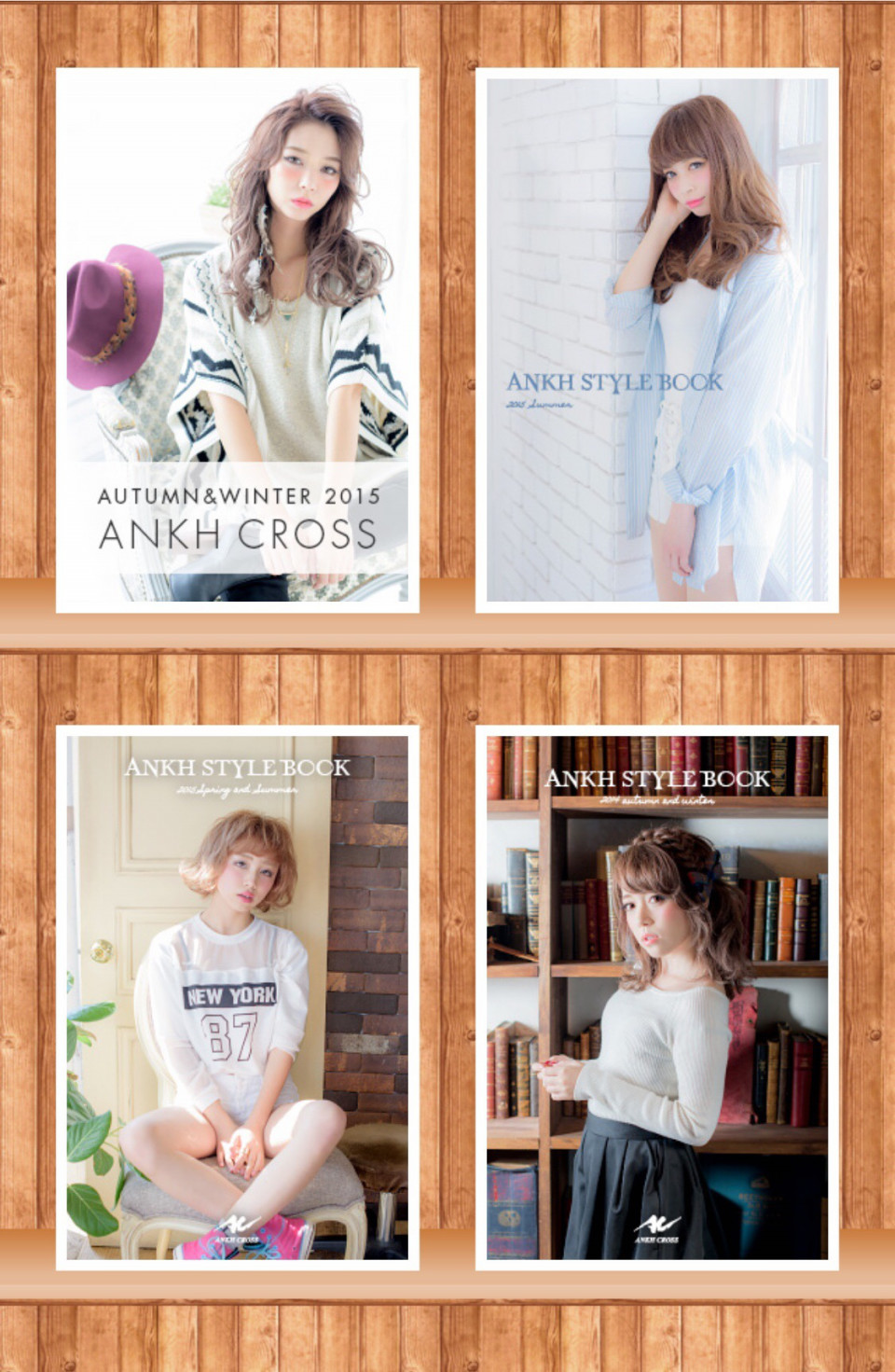Open the Ankh Style Book 2015 Summer
This screenshot has width=895, height=1372.
(x=656, y=340)
